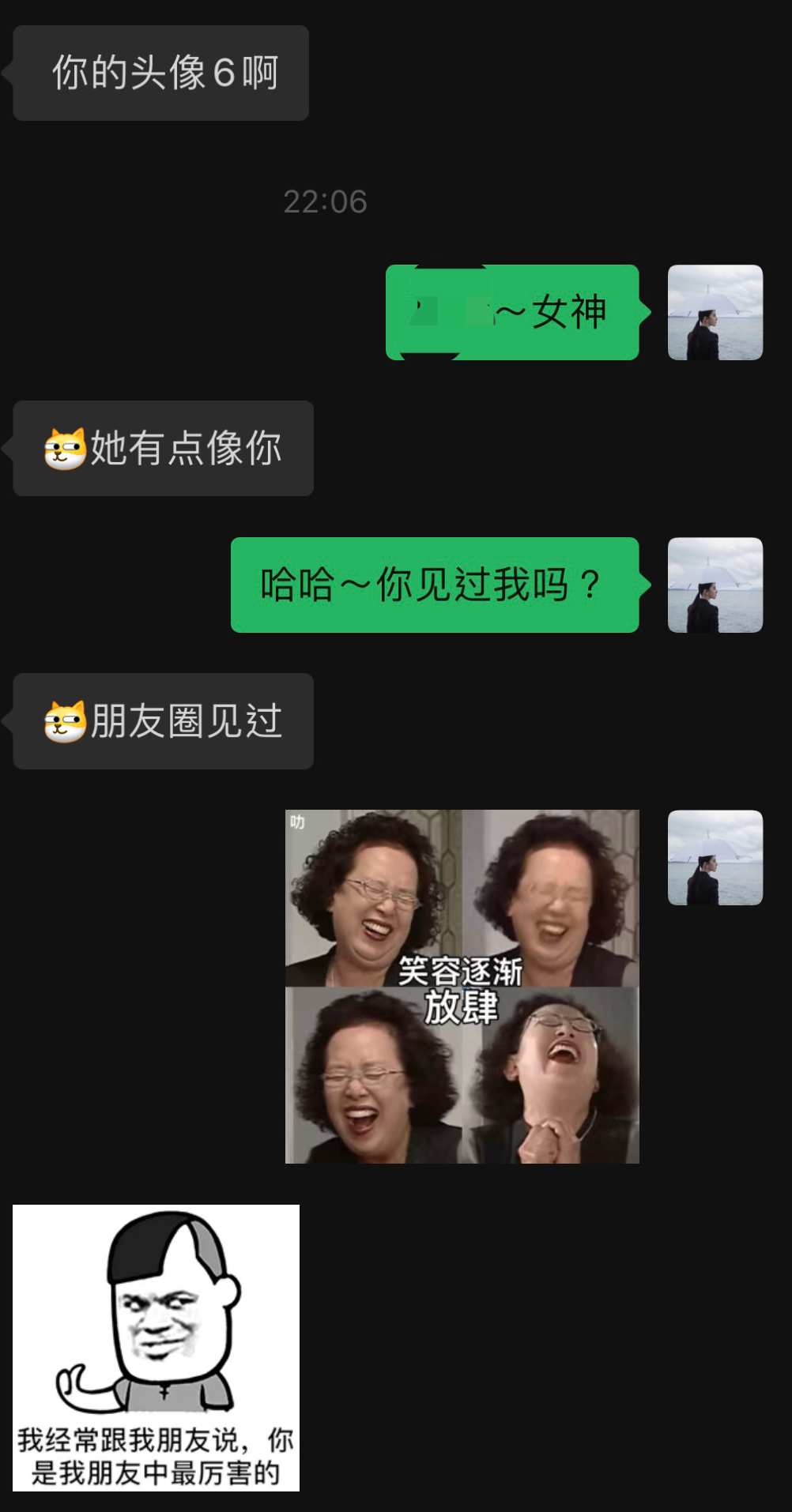This screenshot has width=792, height=1512.
Task: Tap the avatar beside the laughing meme
Action: [715, 857]
